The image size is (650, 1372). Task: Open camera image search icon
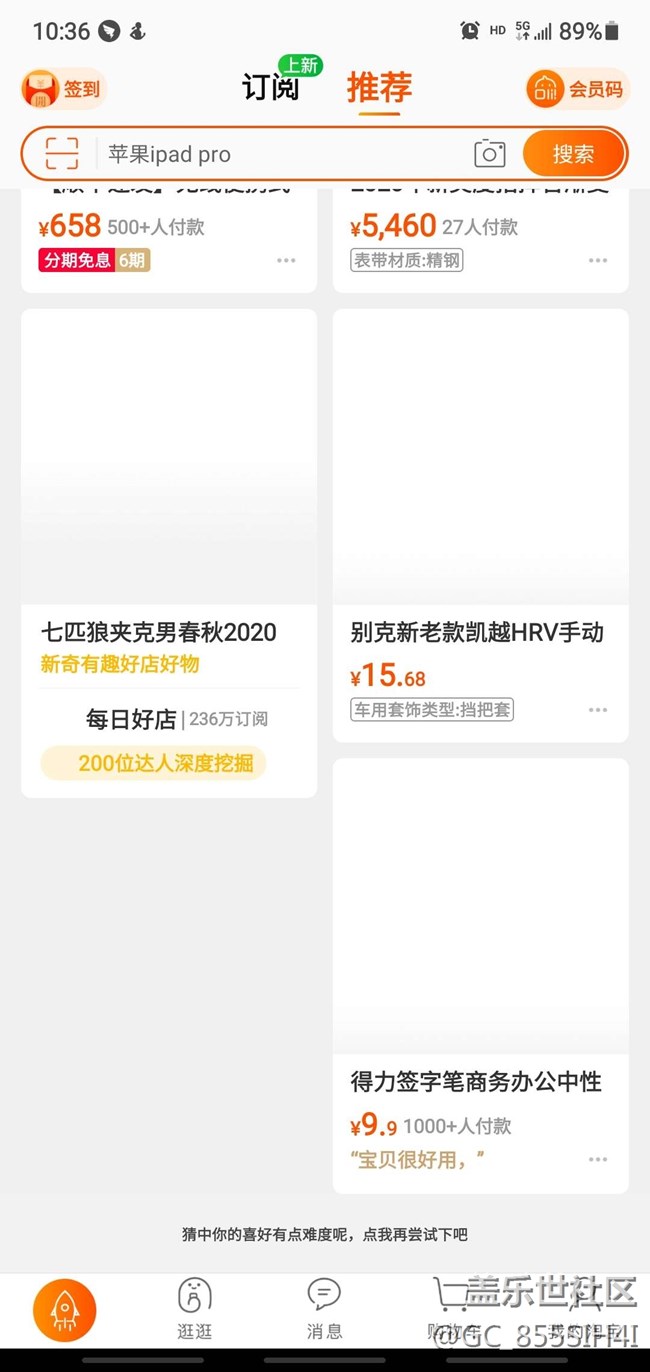click(489, 154)
